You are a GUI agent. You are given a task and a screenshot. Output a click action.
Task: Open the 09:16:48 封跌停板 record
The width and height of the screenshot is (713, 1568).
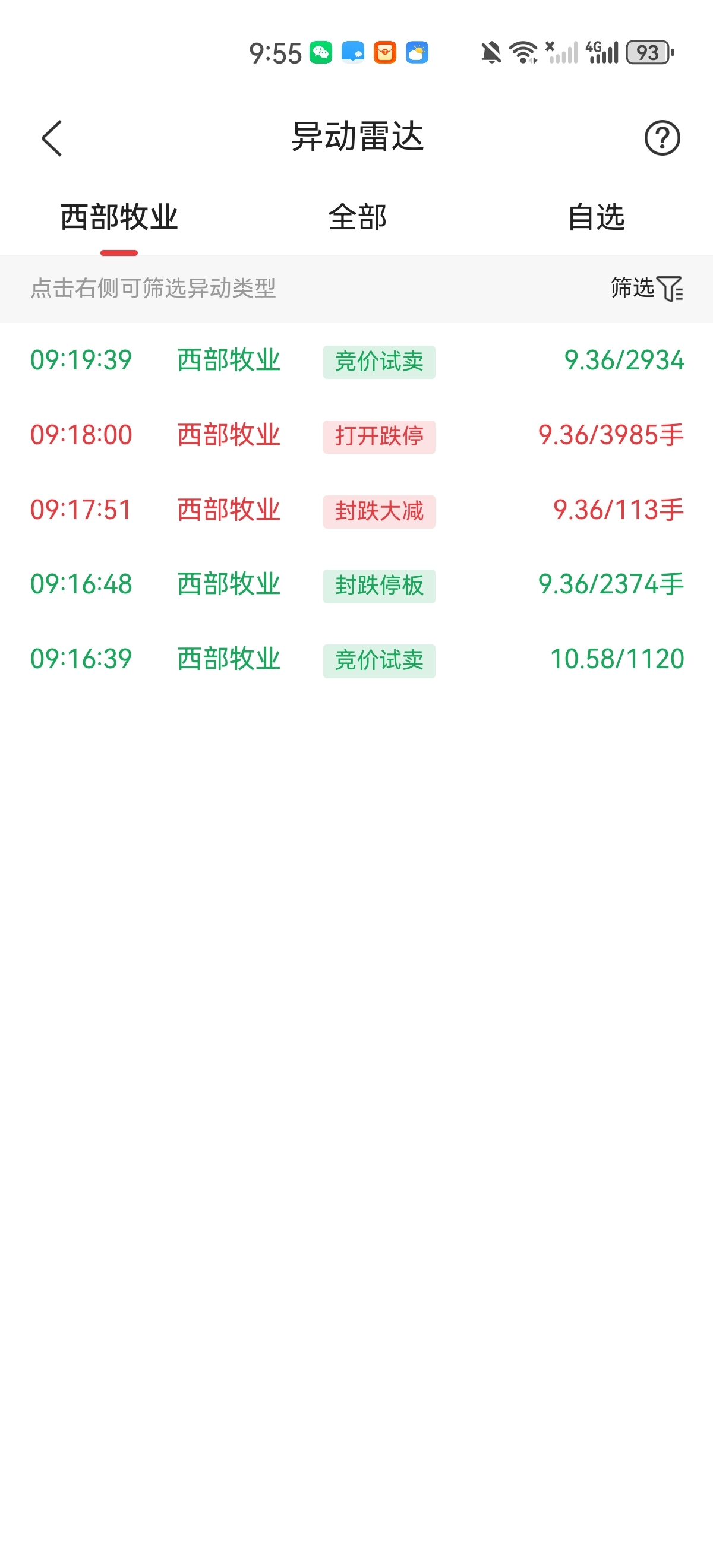(x=357, y=585)
